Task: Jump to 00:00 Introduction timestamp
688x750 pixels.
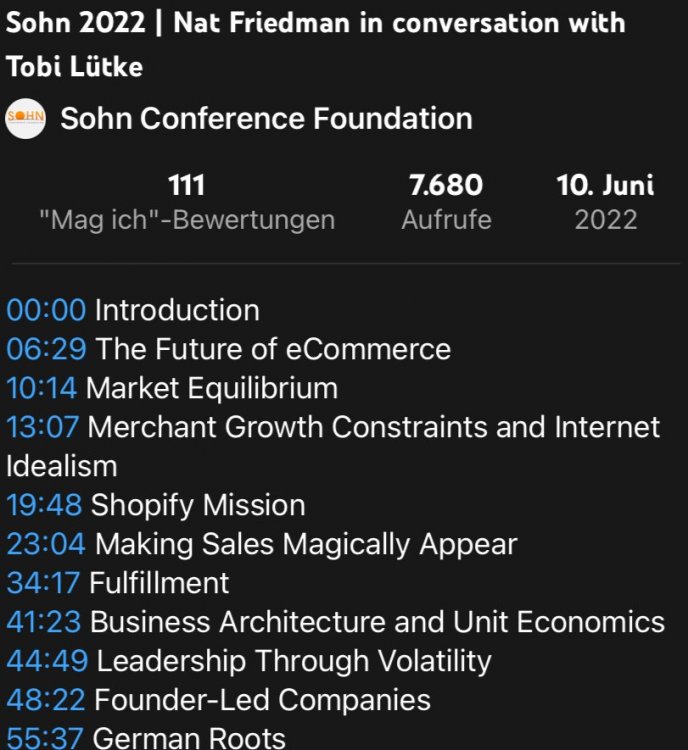Action: click(x=46, y=310)
